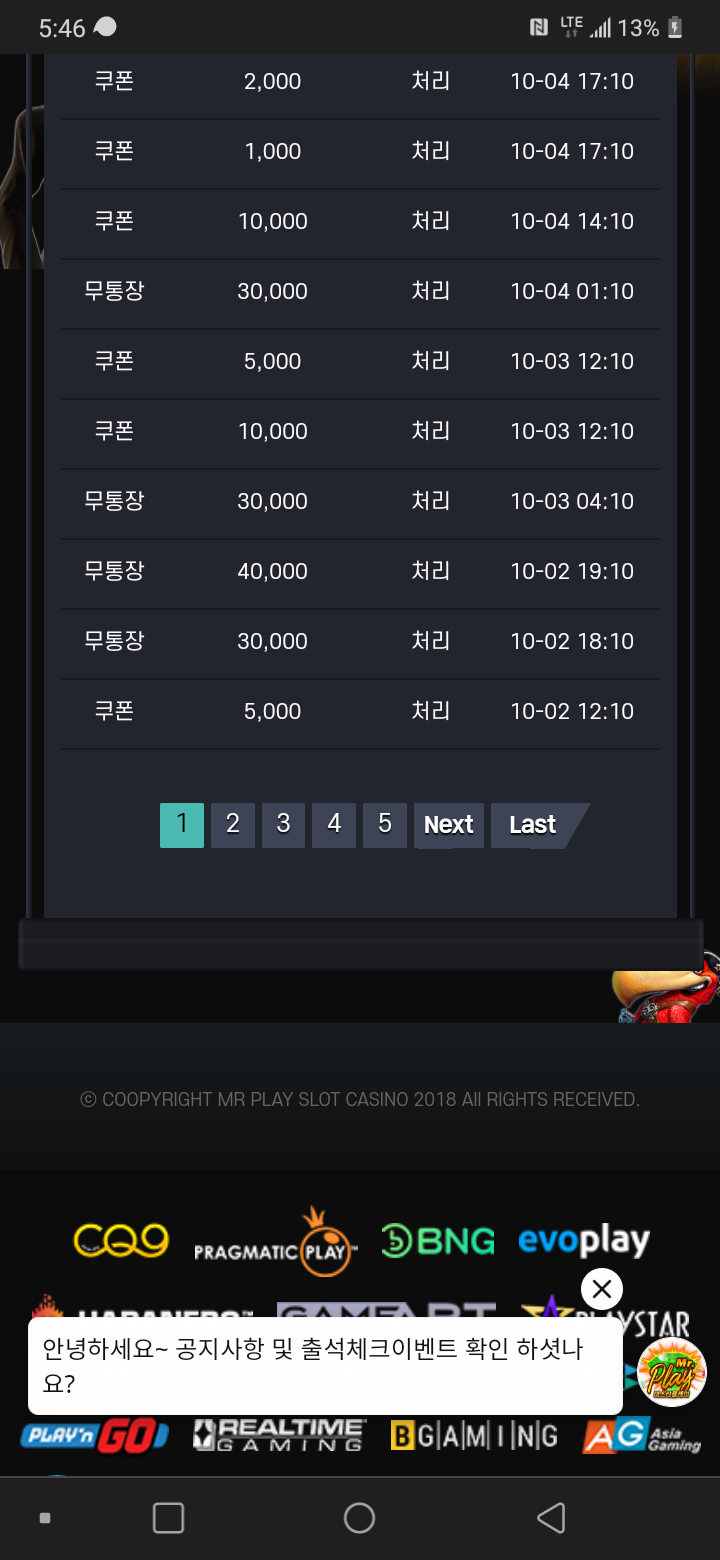The image size is (720, 1560).
Task: Jump to page 3
Action: coord(284,825)
